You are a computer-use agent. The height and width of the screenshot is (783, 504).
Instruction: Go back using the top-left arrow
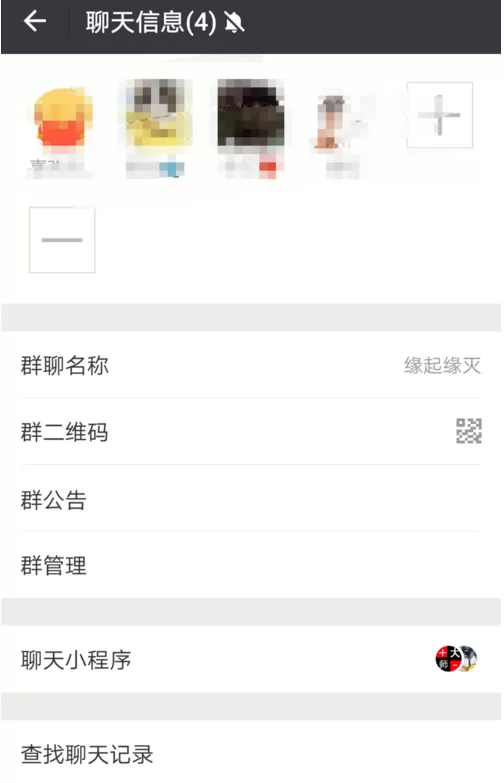point(34,21)
